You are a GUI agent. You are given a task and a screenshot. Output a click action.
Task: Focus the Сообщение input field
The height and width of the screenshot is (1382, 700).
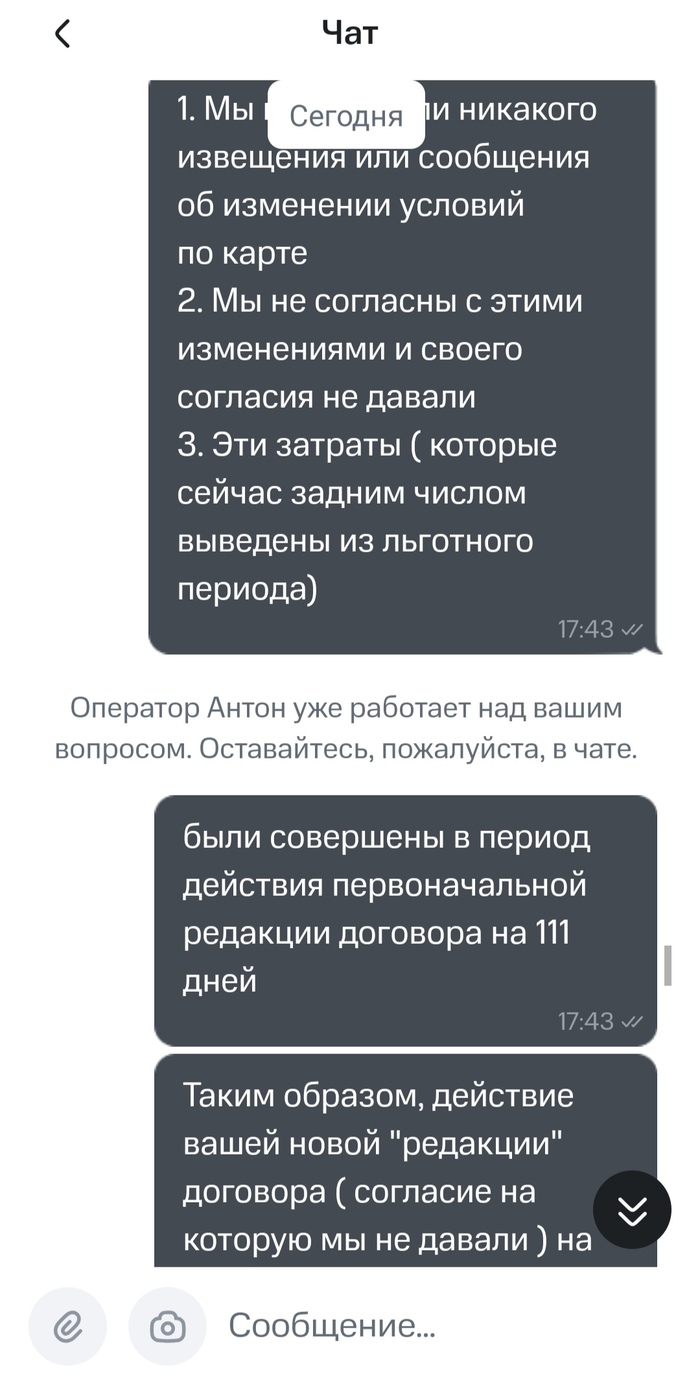(440, 1326)
